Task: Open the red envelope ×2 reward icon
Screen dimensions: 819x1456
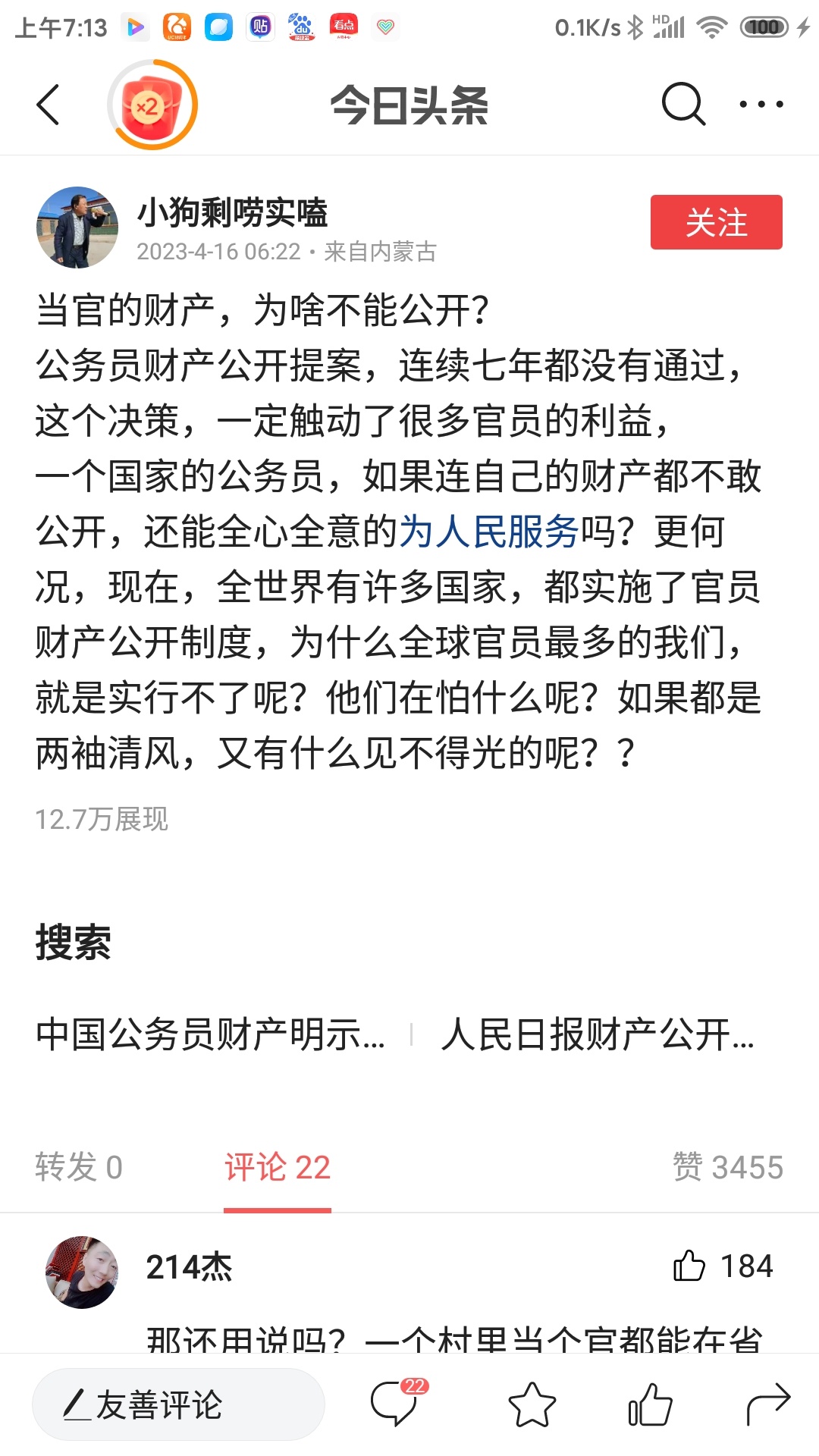Action: pos(152,105)
